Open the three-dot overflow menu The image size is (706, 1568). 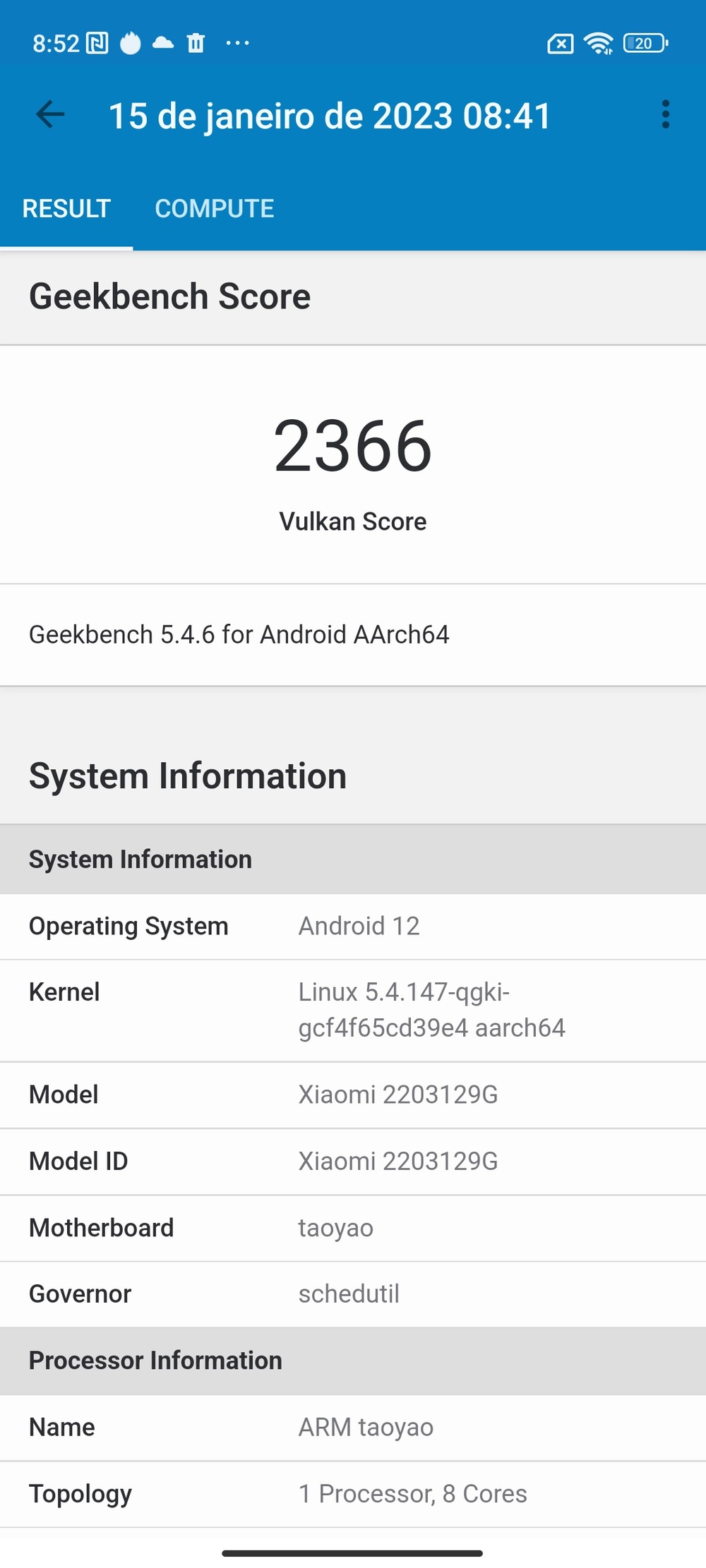pyautogui.click(x=665, y=115)
